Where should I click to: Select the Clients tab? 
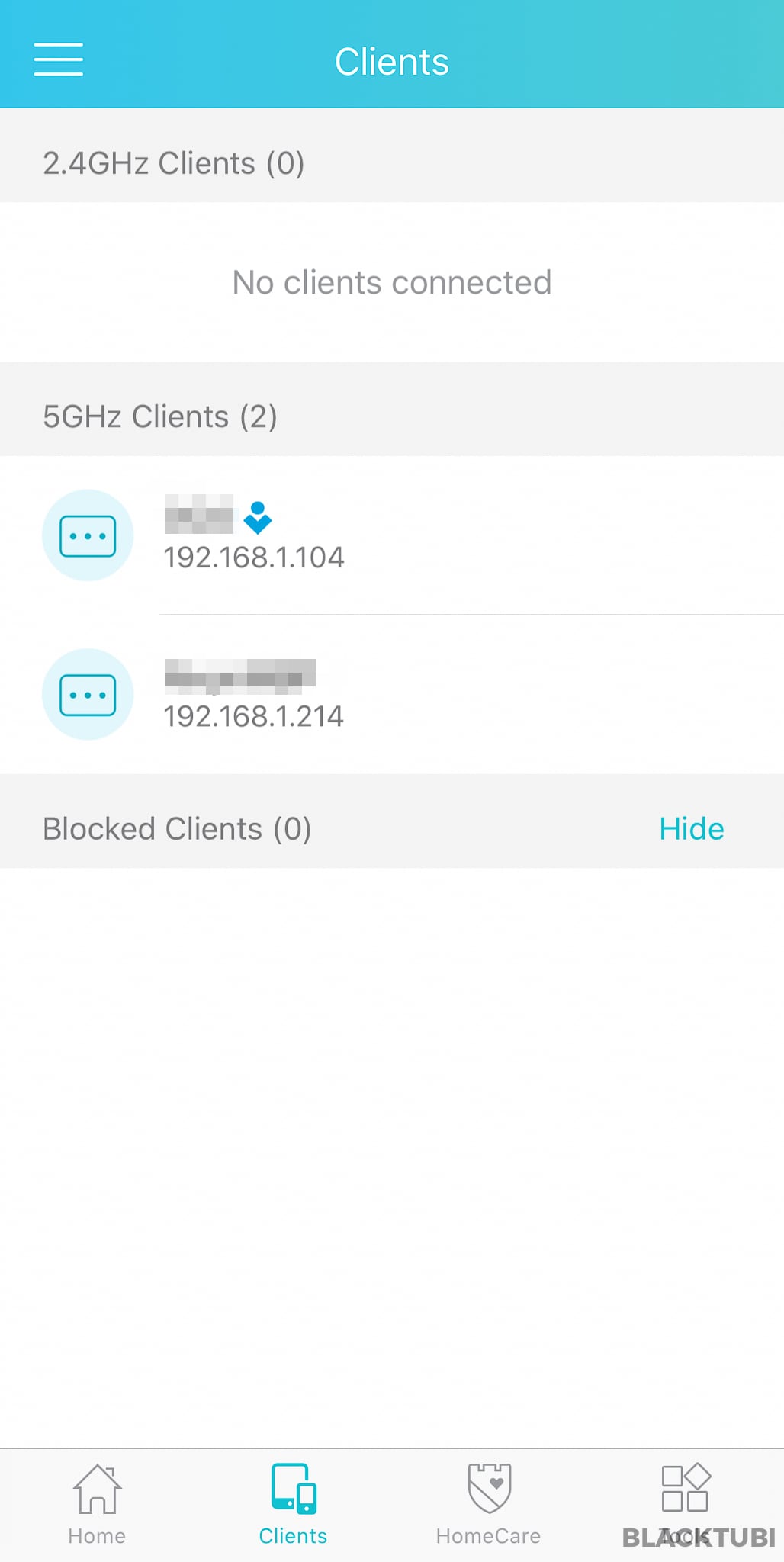293,1505
